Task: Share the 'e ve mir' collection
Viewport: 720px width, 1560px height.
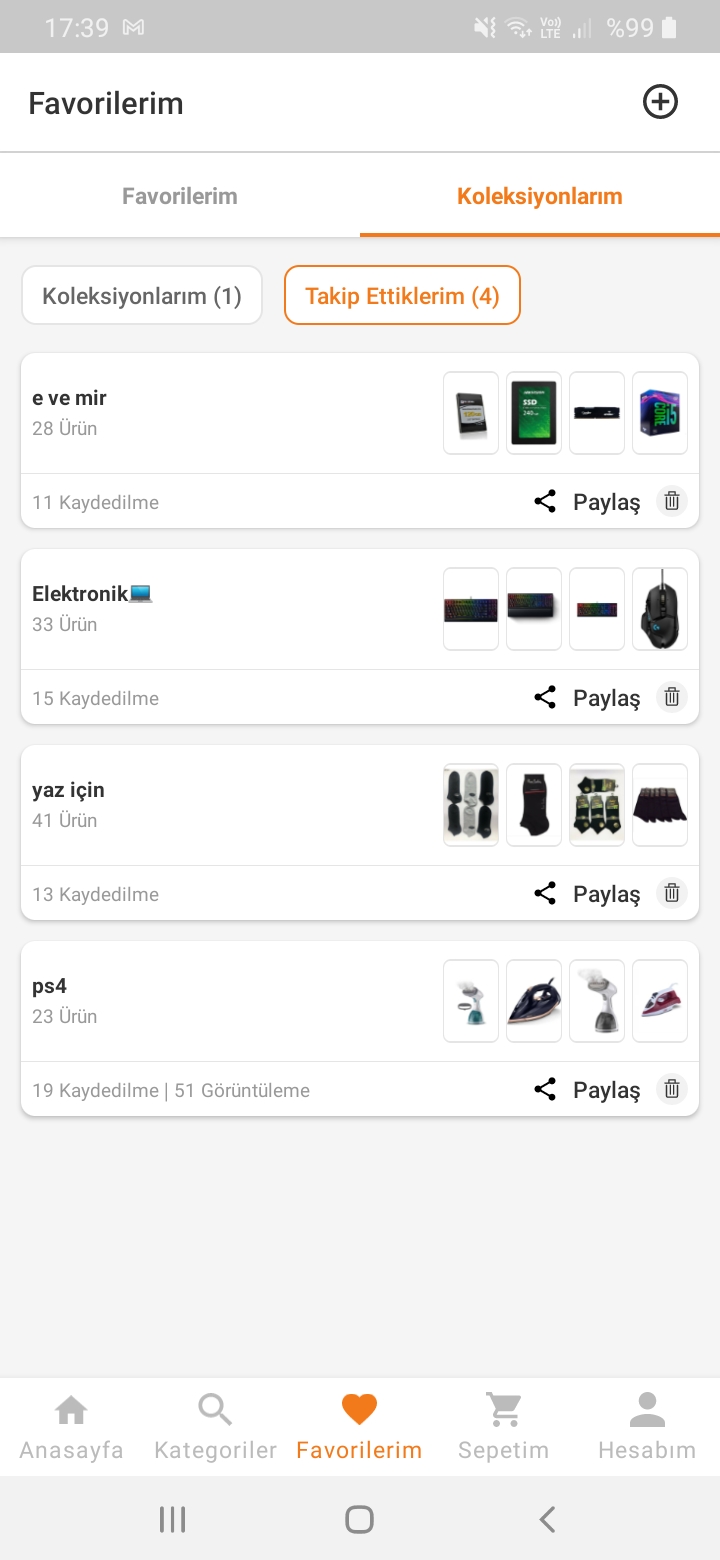Action: 587,502
